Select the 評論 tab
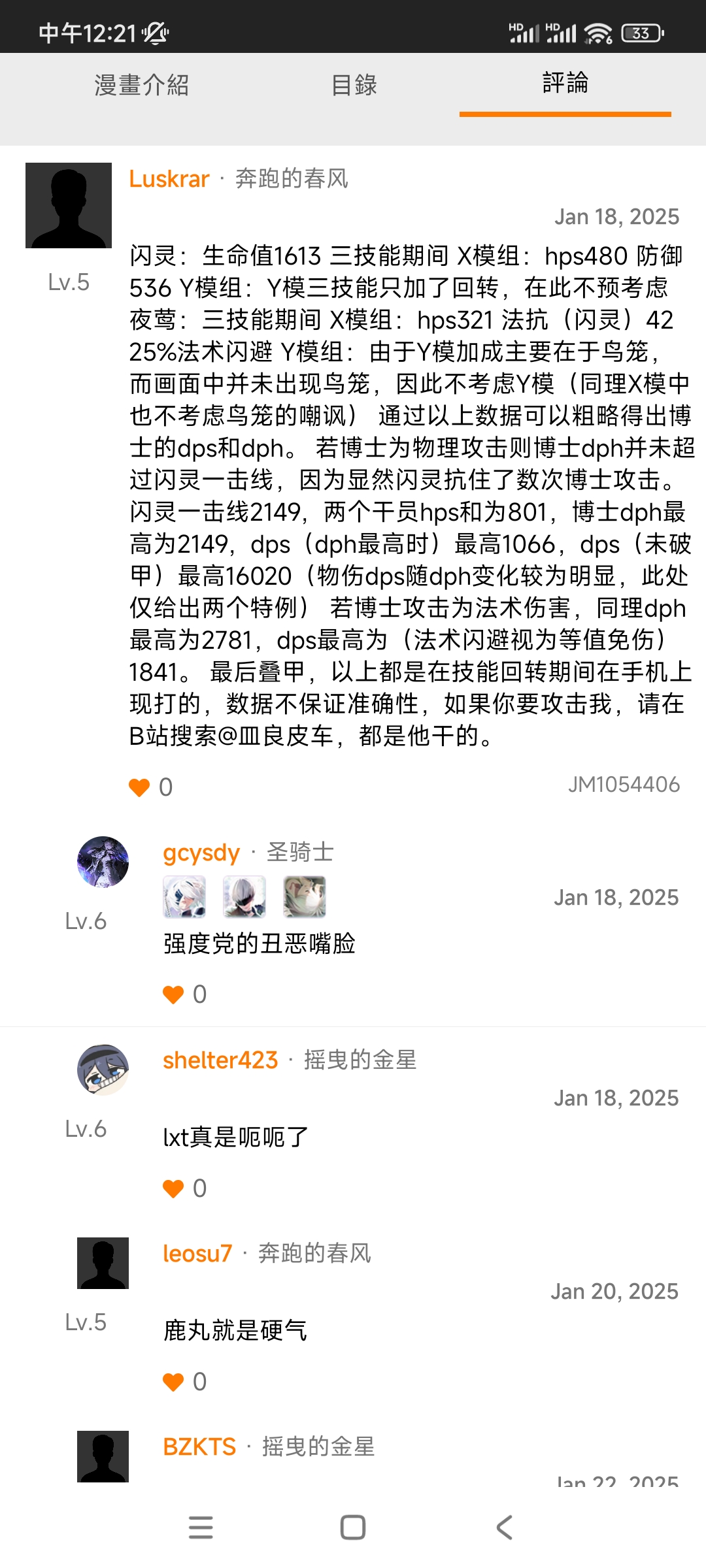This screenshot has width=706, height=1568. (x=565, y=84)
